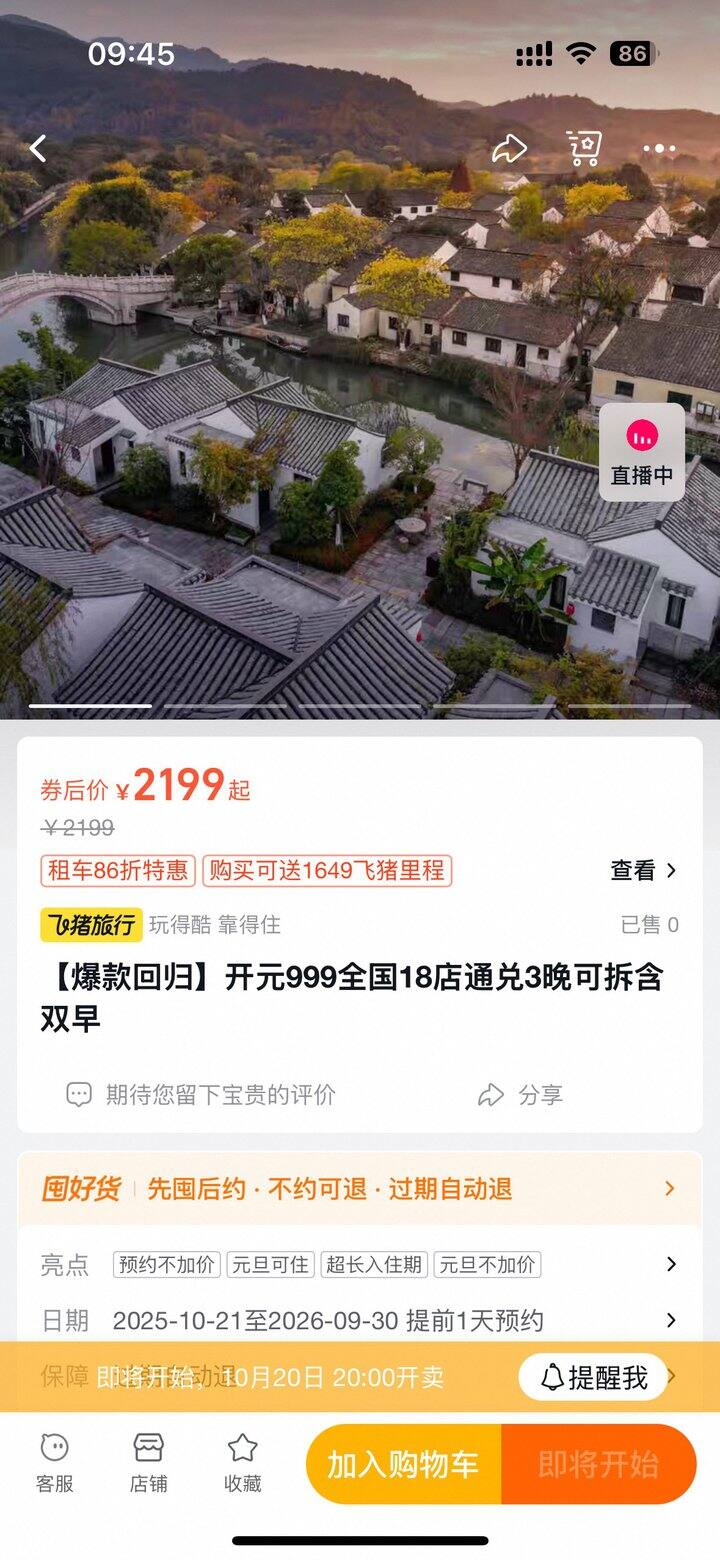
Task: Go back using the top-left arrow
Action: [x=38, y=149]
